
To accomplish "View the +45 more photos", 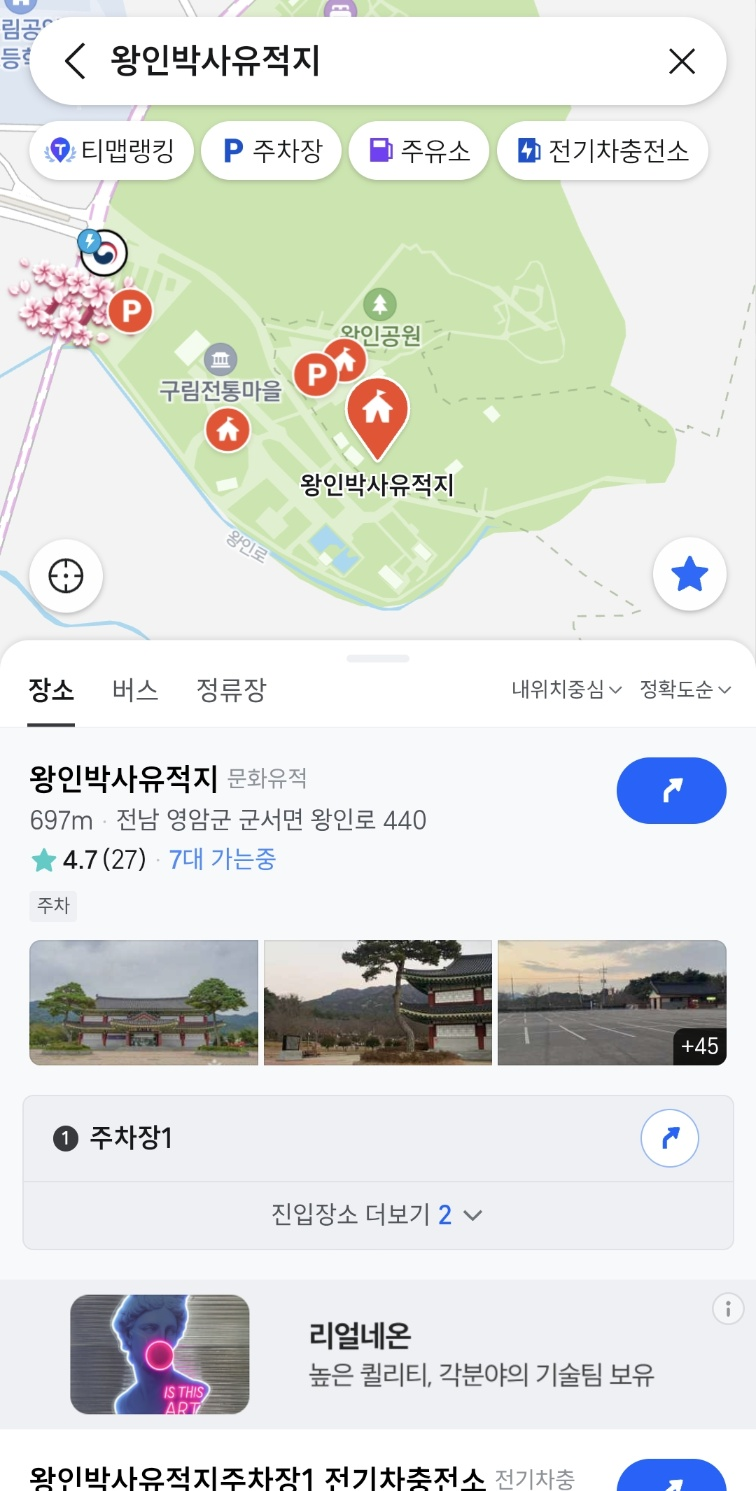I will click(612, 1002).
